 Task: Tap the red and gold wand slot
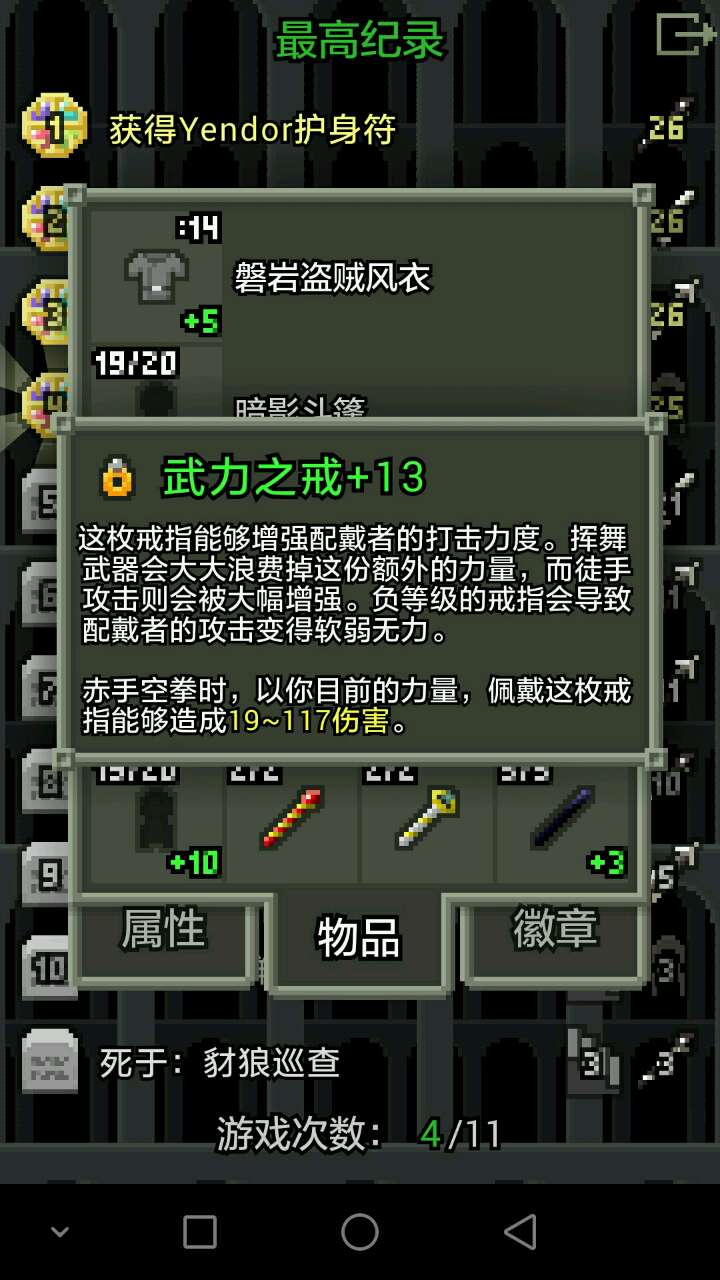point(292,819)
